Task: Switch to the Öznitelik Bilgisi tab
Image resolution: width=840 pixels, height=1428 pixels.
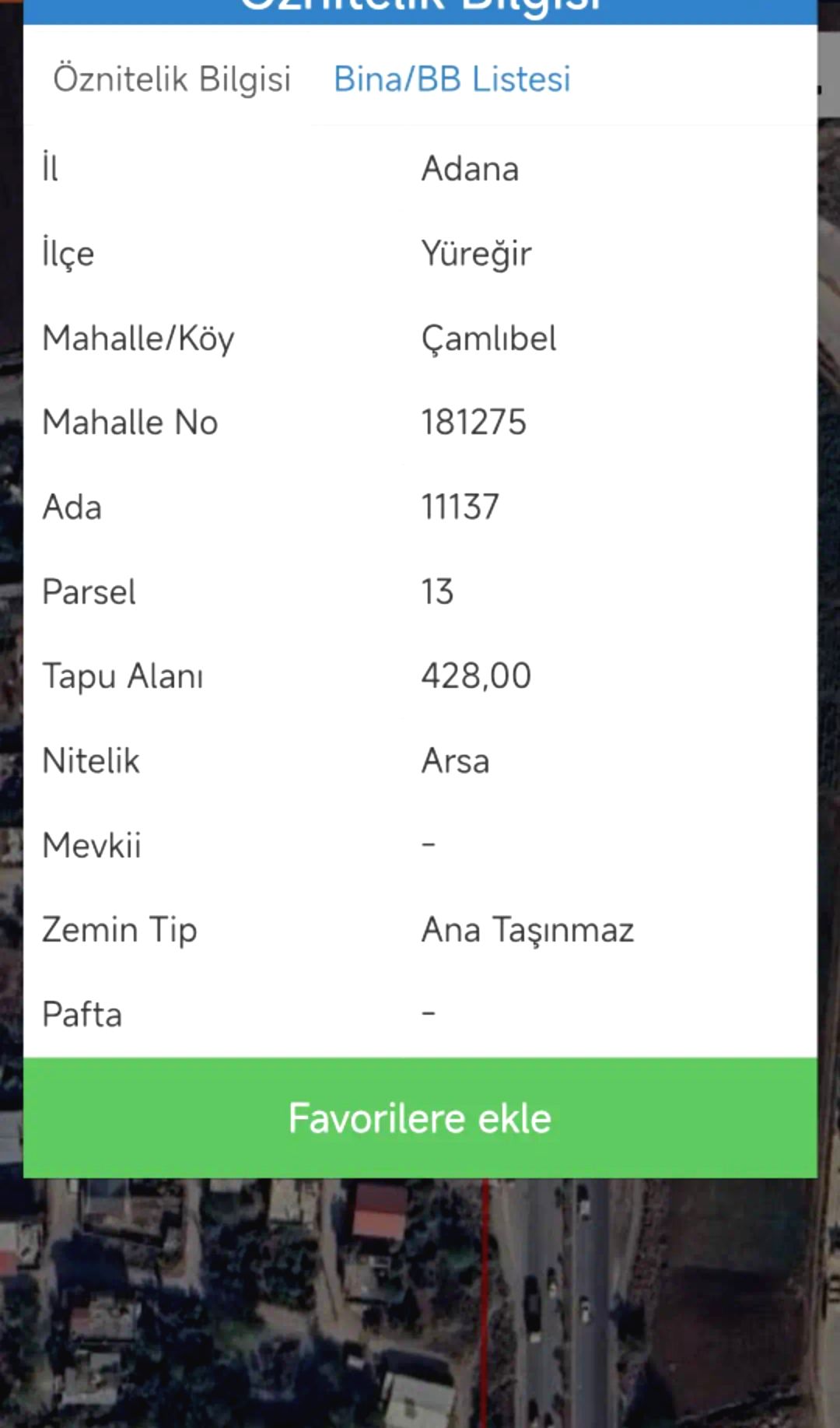Action: click(172, 79)
